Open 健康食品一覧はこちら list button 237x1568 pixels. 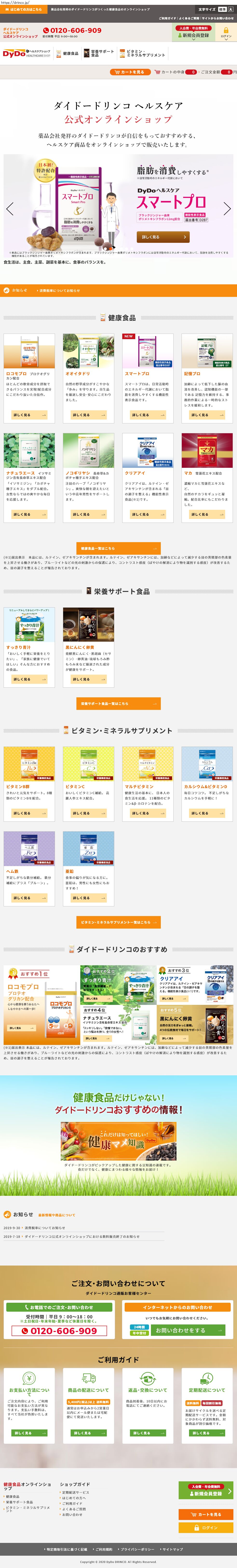[119, 548]
